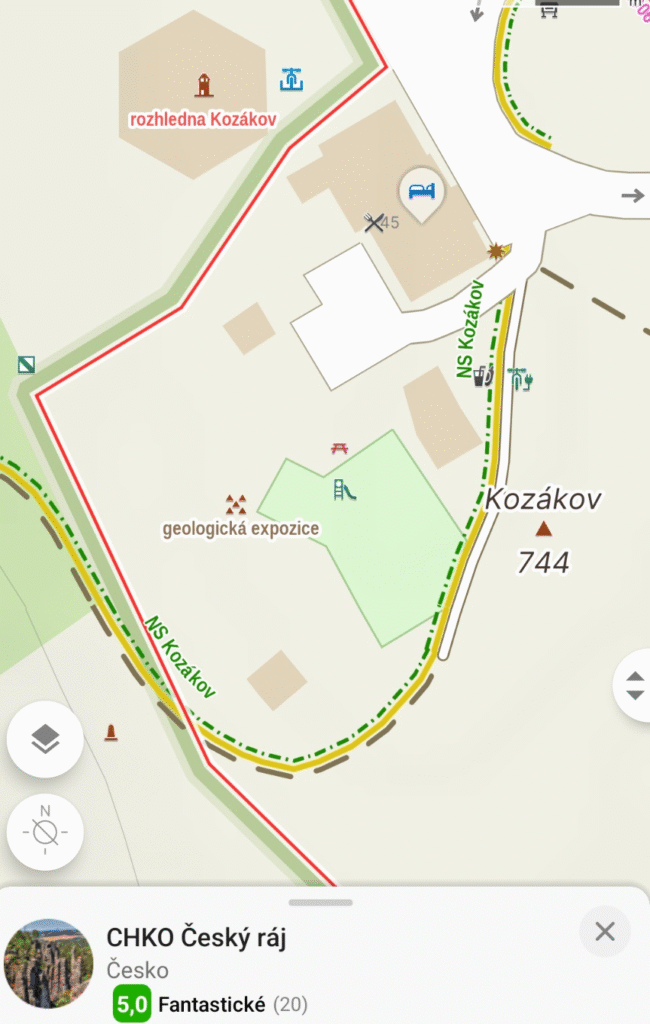Close the CHKO Český ráj panel
Image resolution: width=650 pixels, height=1024 pixels.
pyautogui.click(x=605, y=932)
